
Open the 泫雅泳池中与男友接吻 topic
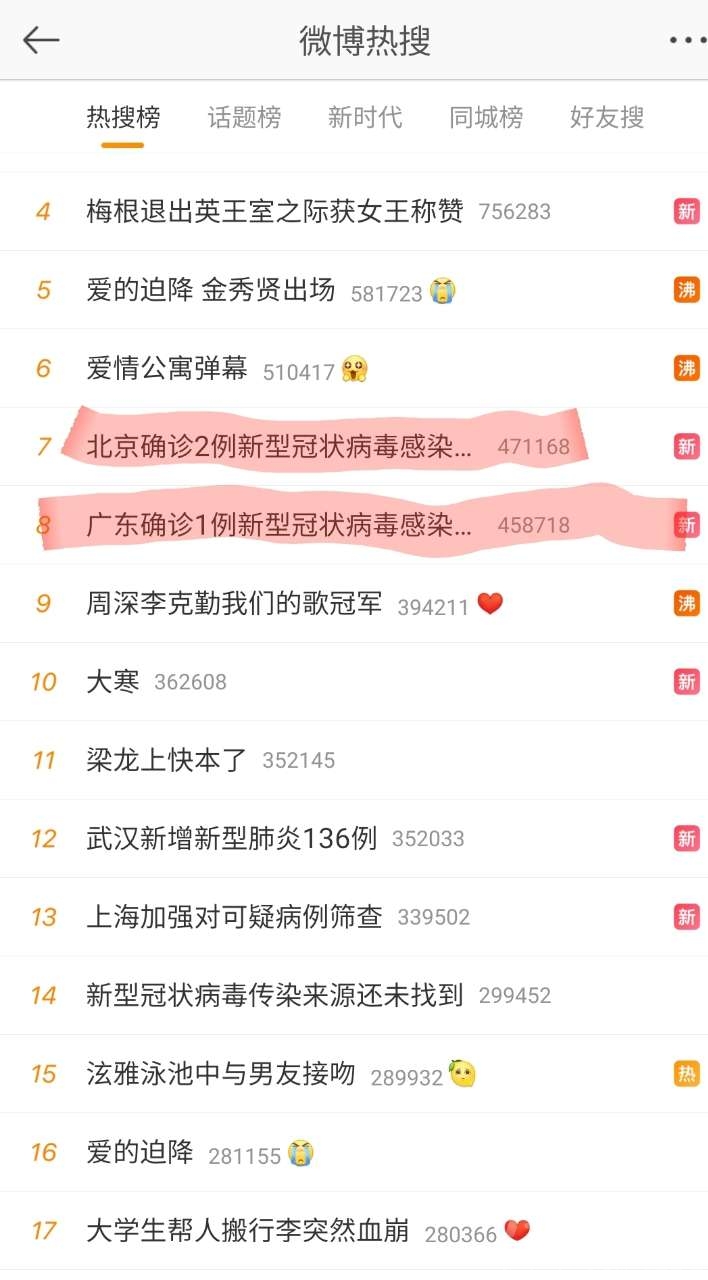pos(221,1074)
